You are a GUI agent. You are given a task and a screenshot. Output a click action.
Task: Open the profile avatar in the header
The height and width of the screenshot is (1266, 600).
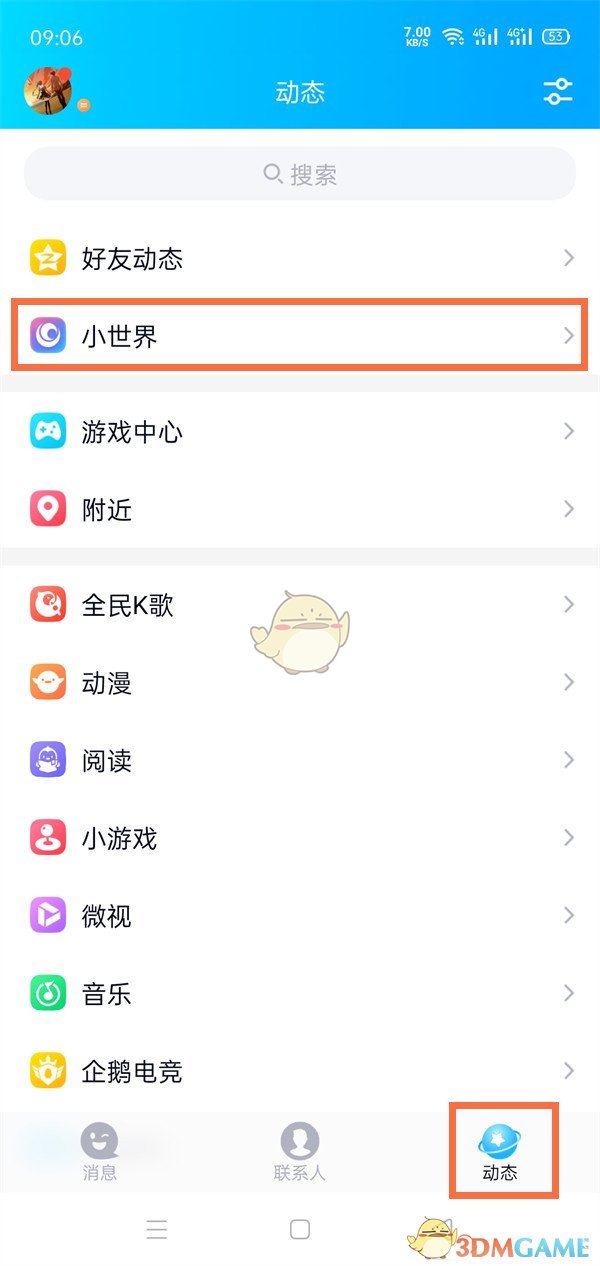[x=48, y=92]
